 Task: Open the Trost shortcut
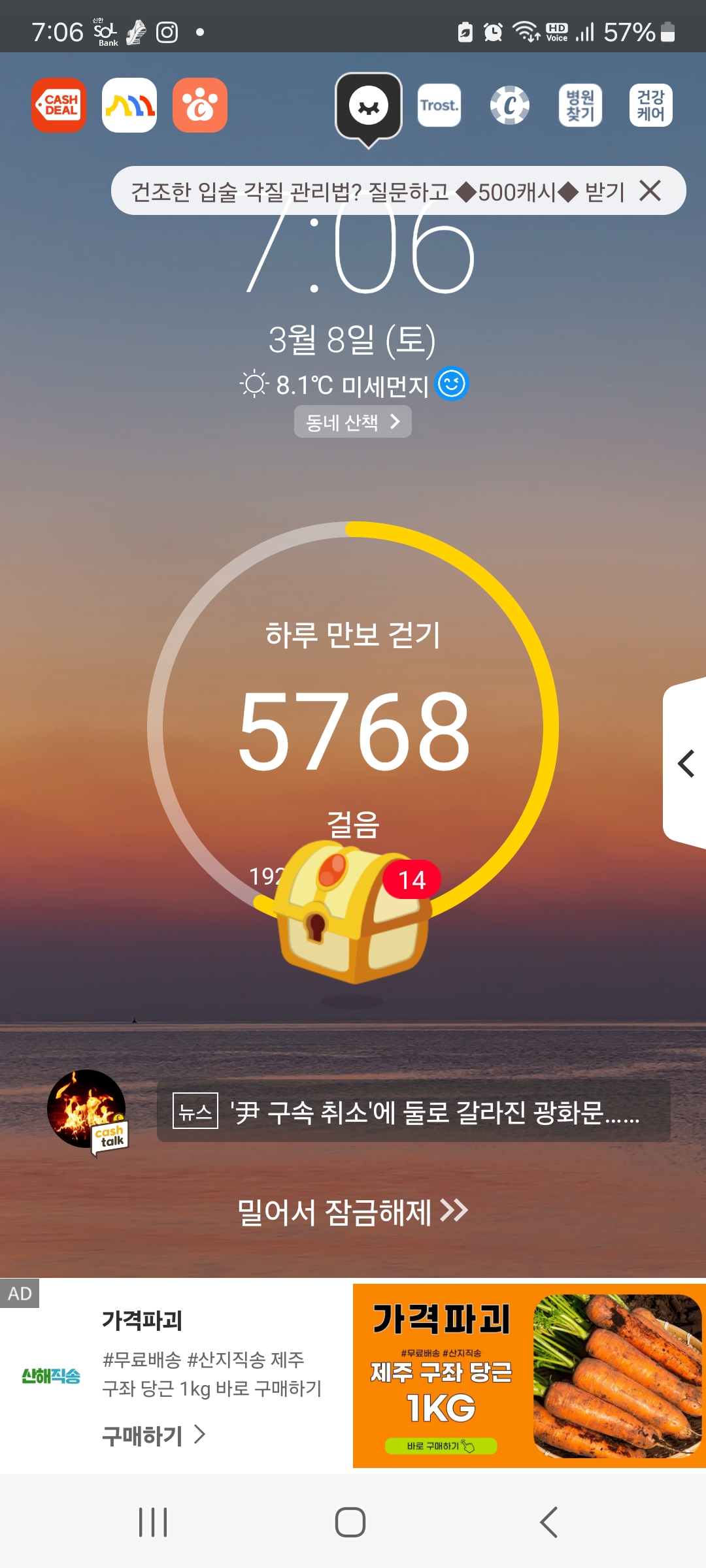click(x=439, y=105)
